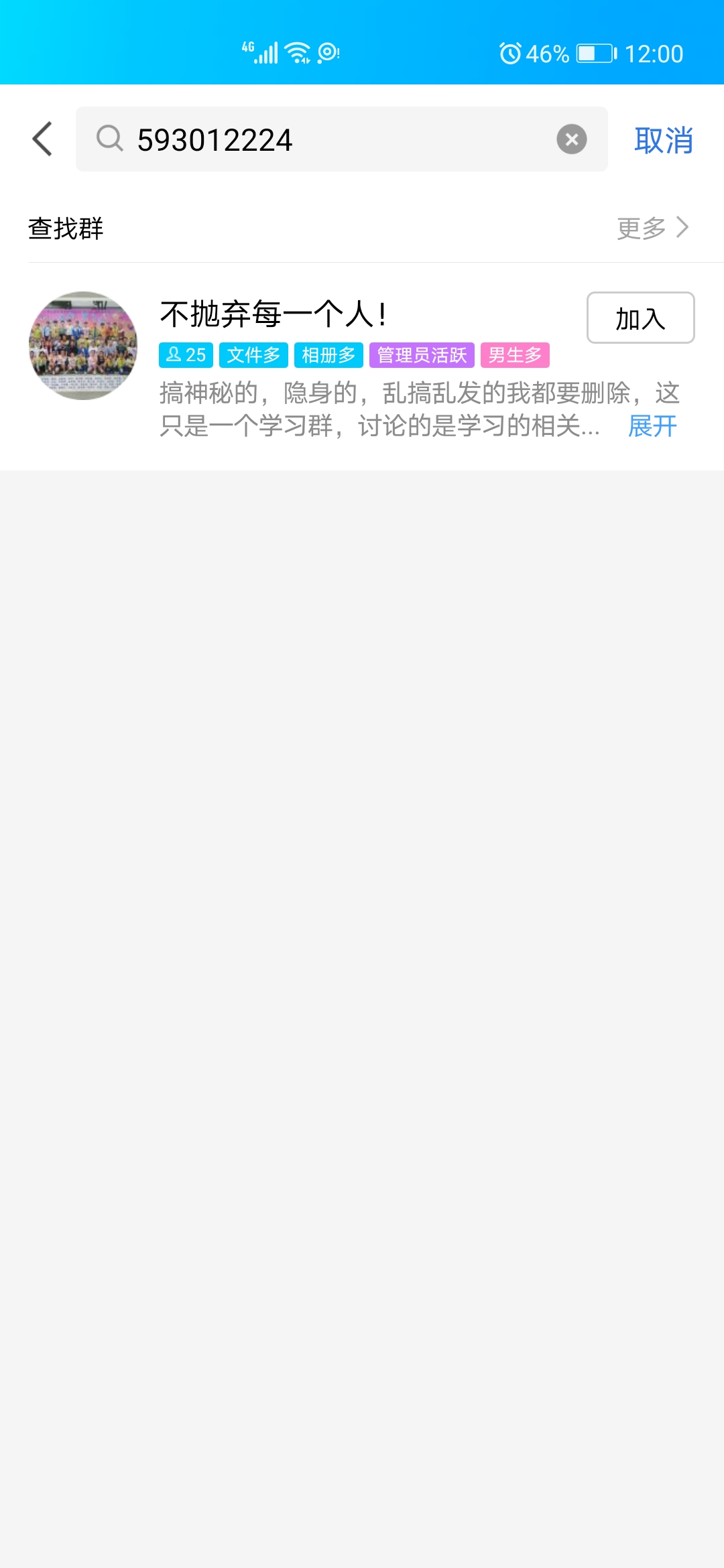Expand the group description with 展开

(x=652, y=426)
